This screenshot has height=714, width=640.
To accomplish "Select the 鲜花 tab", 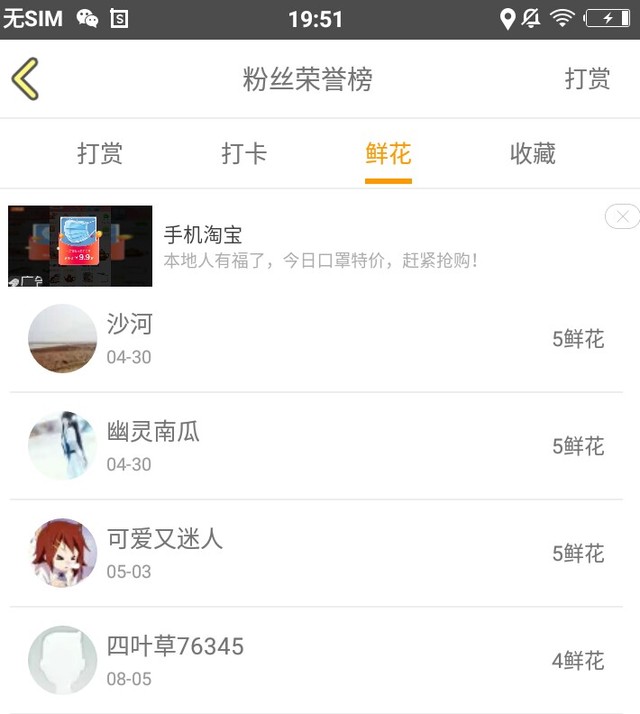I will coord(388,154).
